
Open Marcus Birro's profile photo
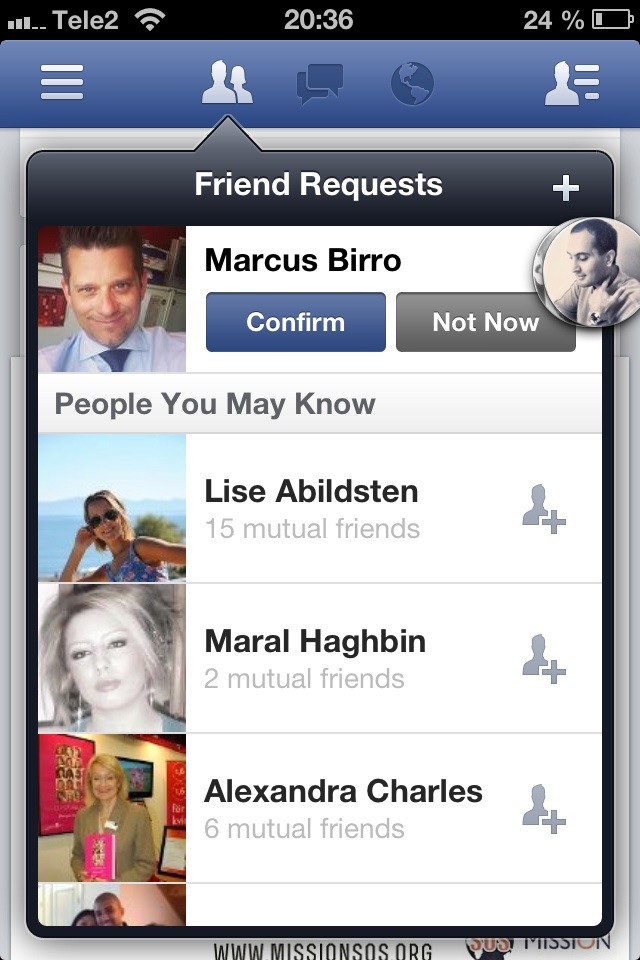coord(112,299)
